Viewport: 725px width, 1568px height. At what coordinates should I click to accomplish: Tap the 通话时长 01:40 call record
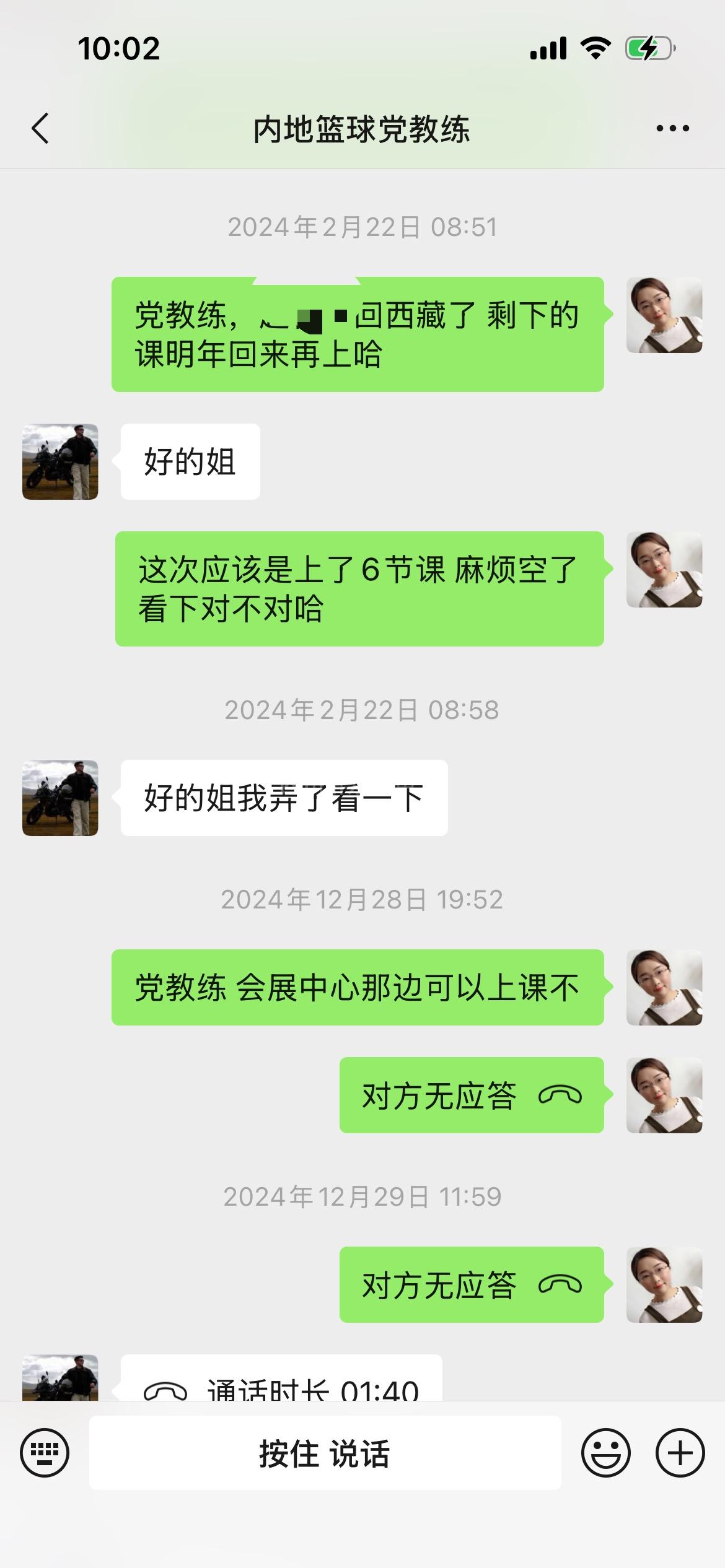tap(282, 1386)
